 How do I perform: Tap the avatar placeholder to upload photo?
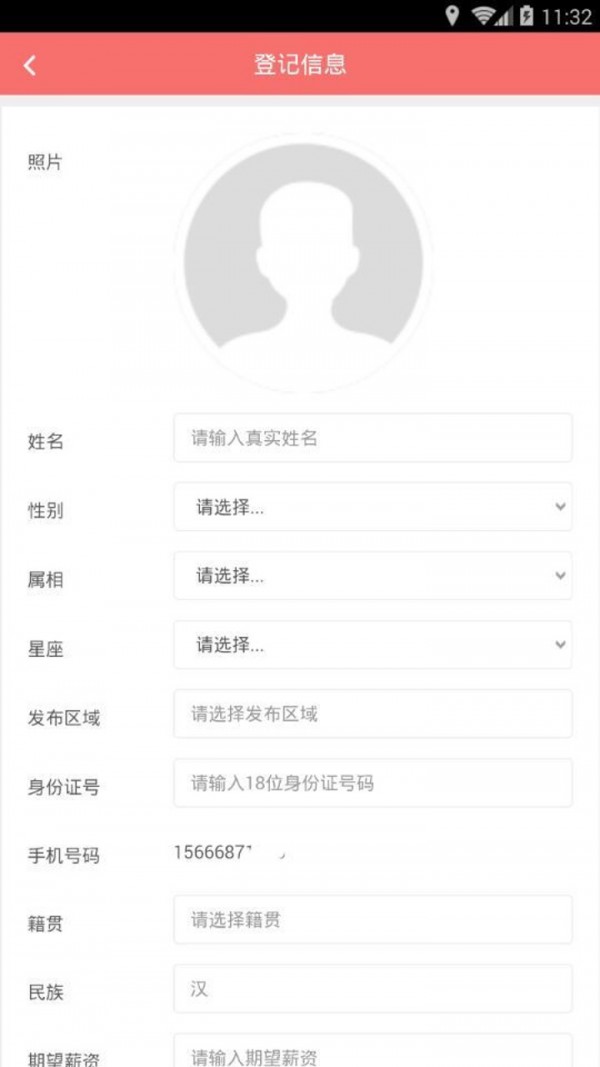coord(303,263)
